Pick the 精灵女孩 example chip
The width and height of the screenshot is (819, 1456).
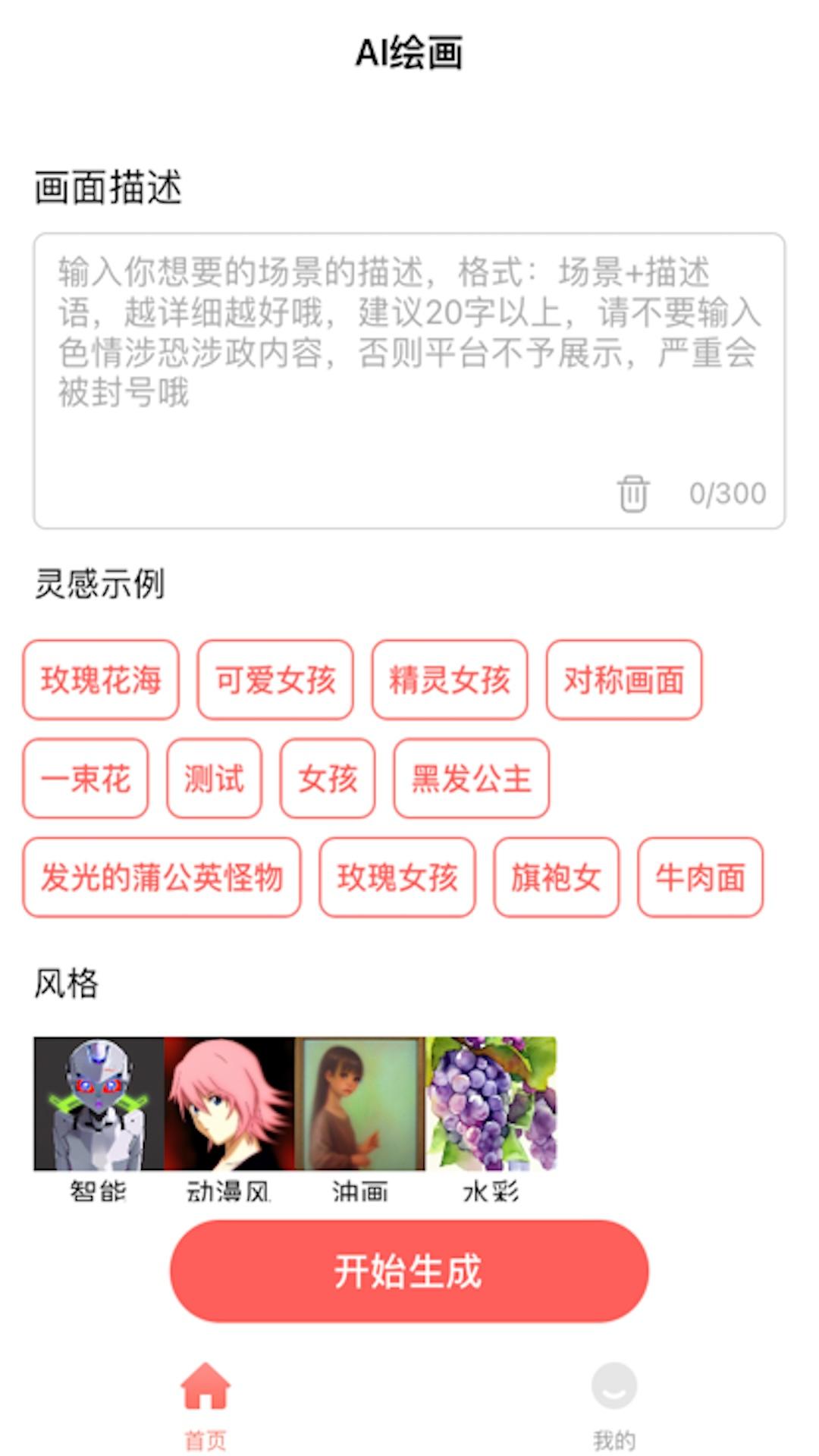[450, 679]
